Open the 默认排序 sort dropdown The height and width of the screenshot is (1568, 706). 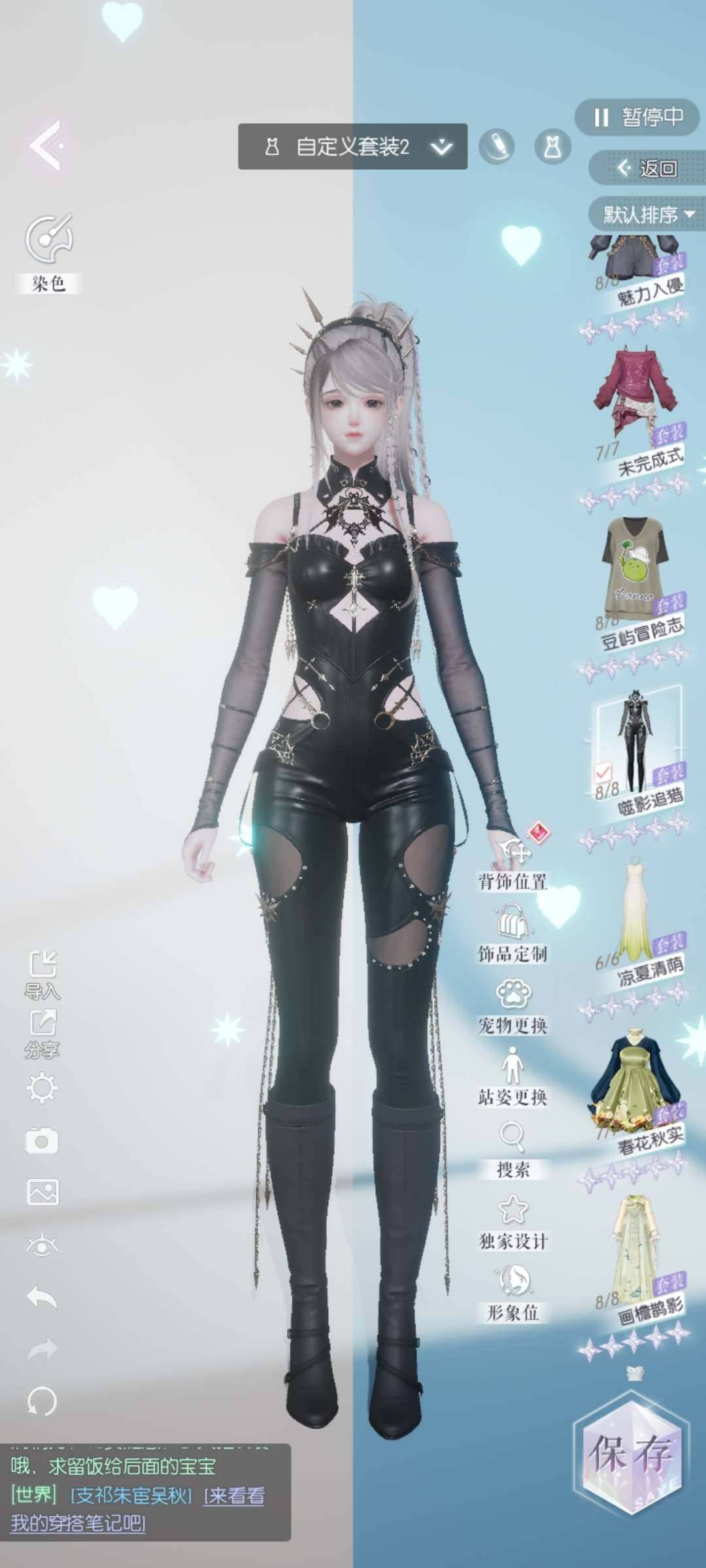click(x=647, y=214)
